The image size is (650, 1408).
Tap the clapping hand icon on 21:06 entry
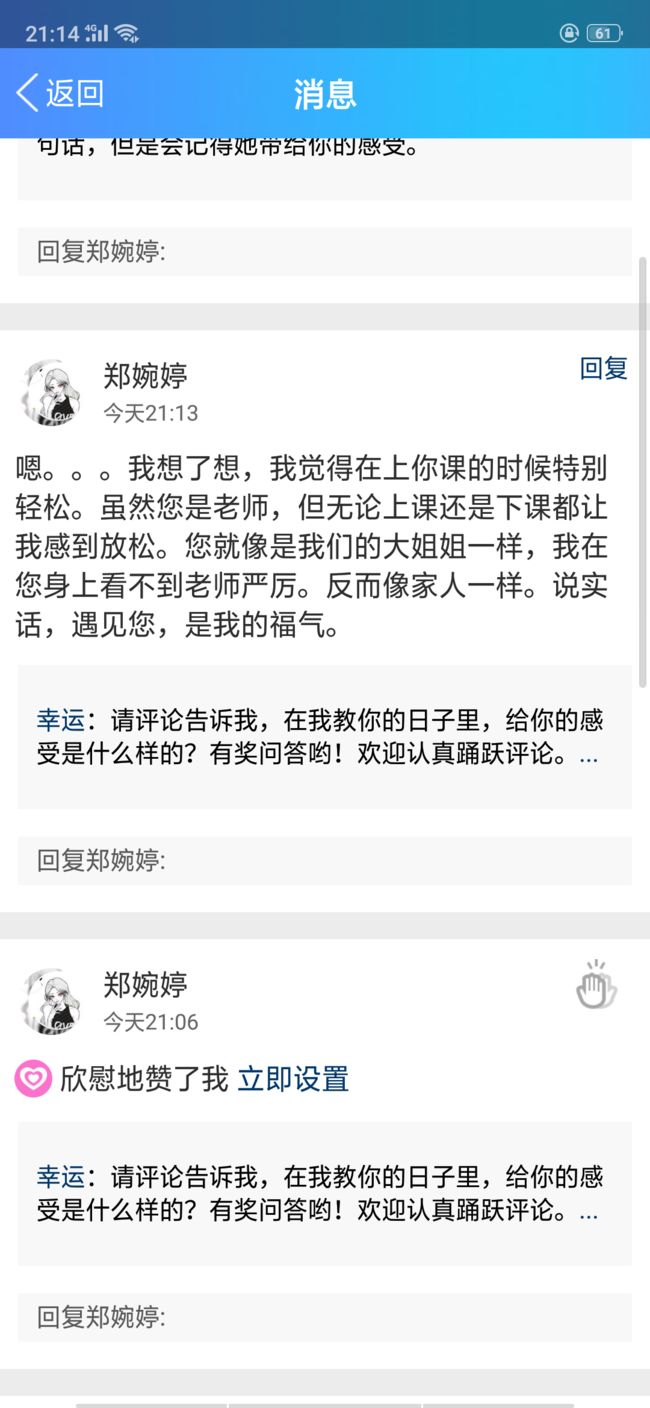click(597, 985)
